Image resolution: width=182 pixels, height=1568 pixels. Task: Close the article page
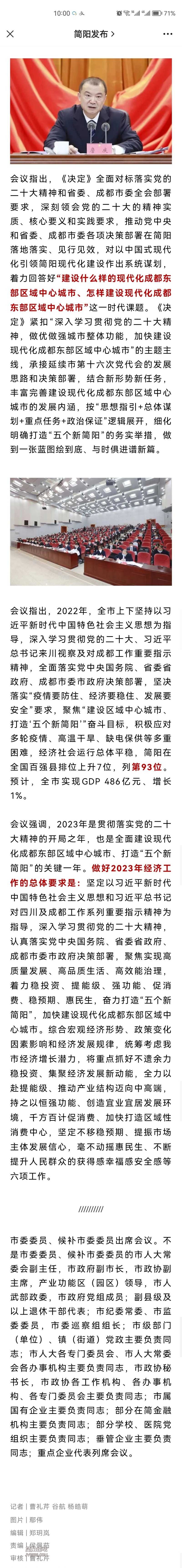click(x=10, y=34)
